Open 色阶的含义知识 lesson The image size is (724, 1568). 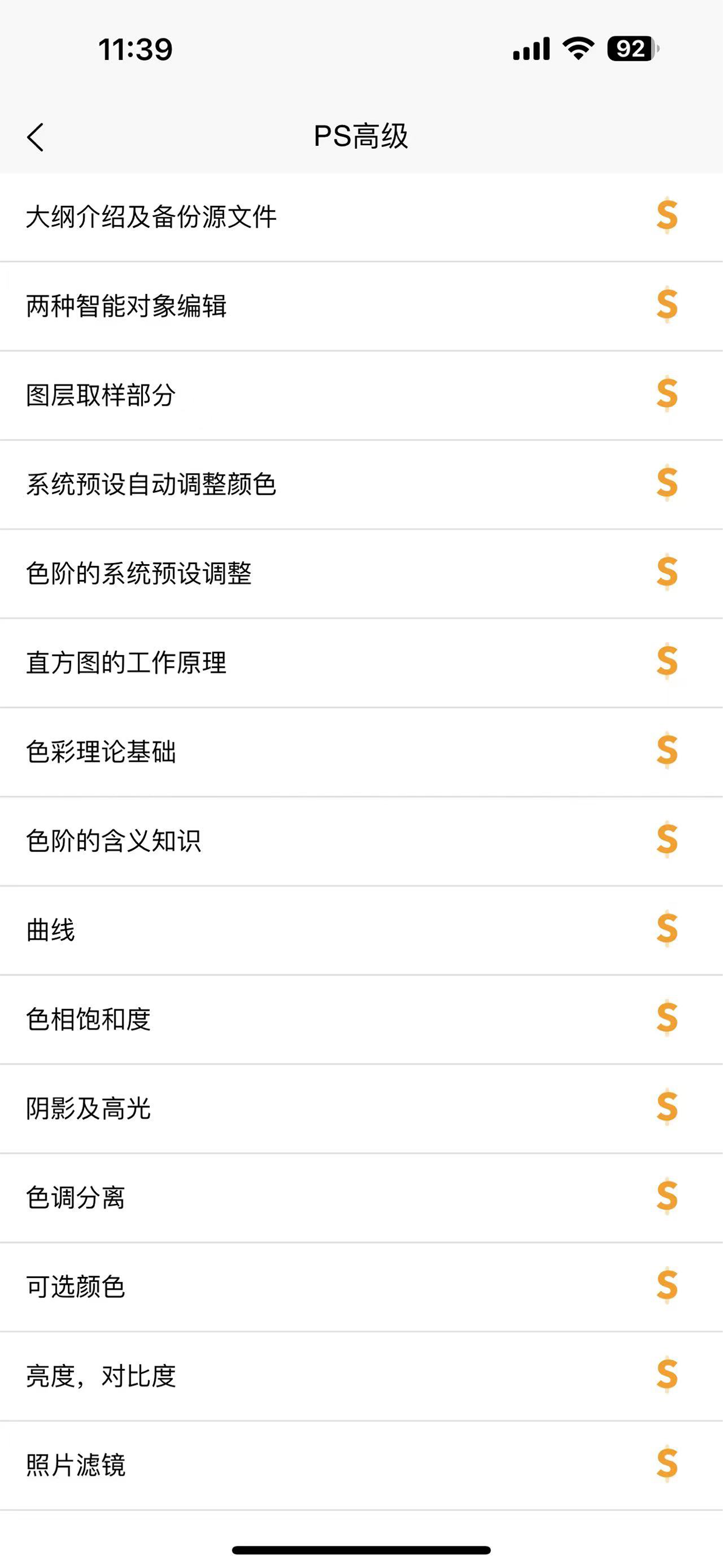pyautogui.click(x=362, y=841)
